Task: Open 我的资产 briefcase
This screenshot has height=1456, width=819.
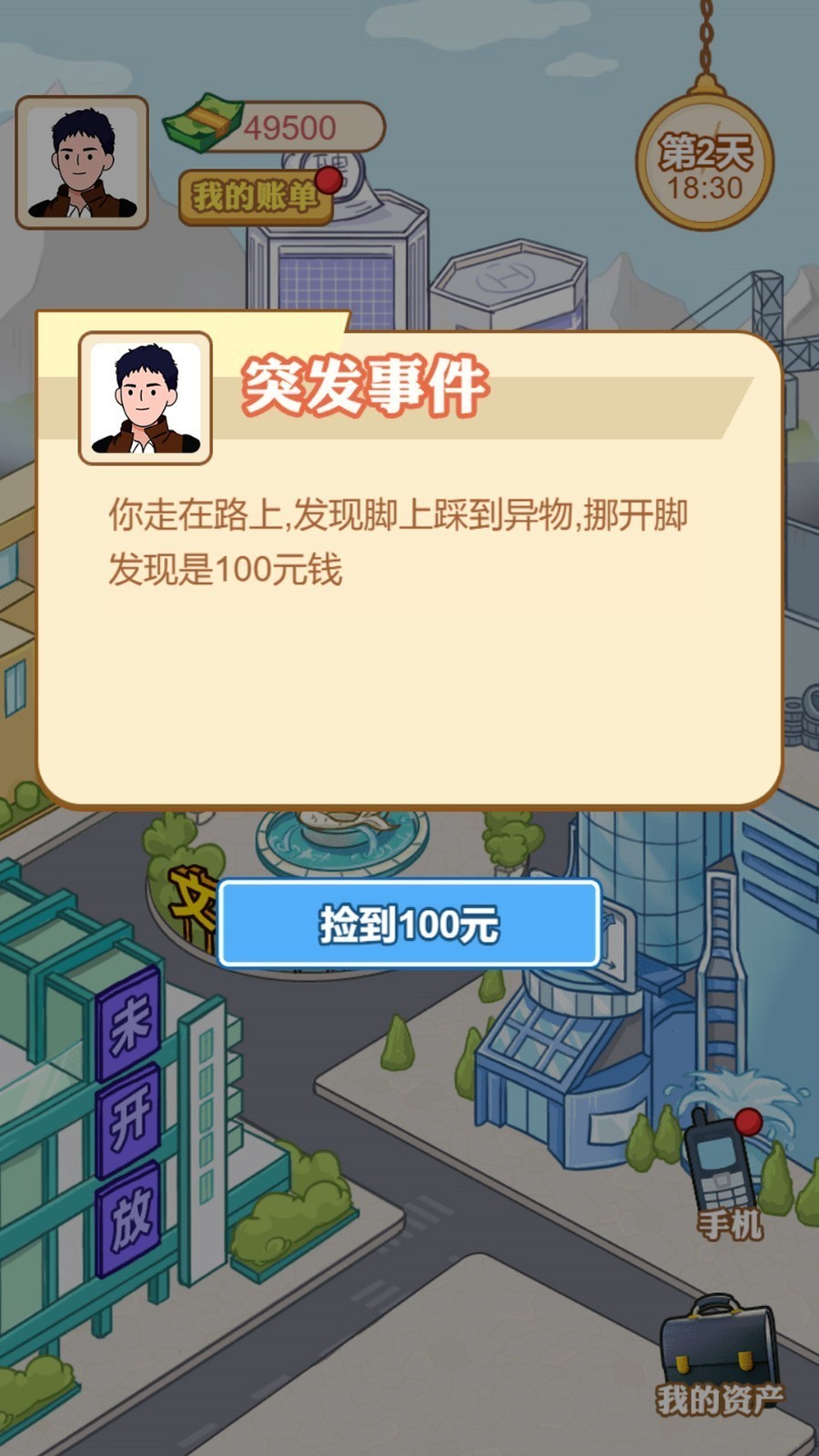Action: click(719, 1356)
